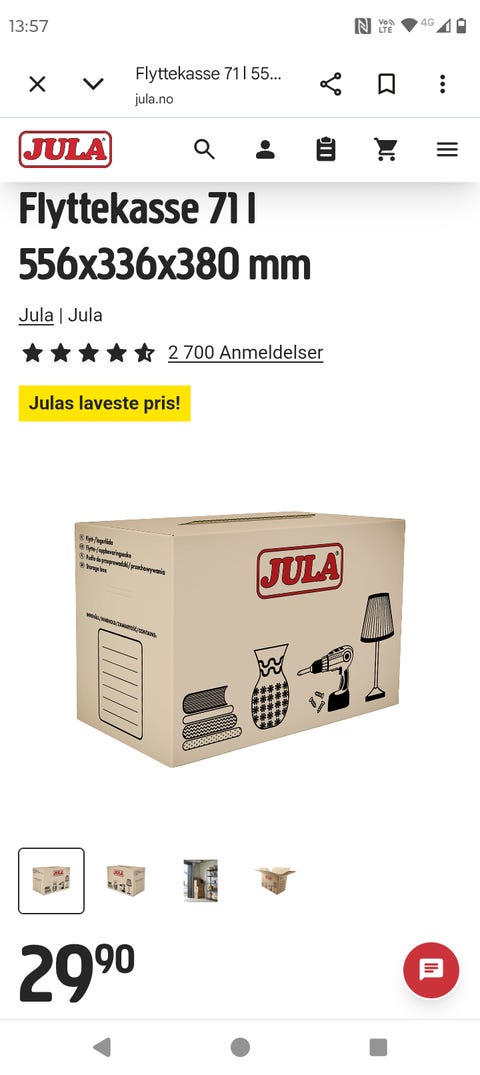This screenshot has height=1075, width=480.
Task: Bookmark this page in browser
Action: point(387,84)
